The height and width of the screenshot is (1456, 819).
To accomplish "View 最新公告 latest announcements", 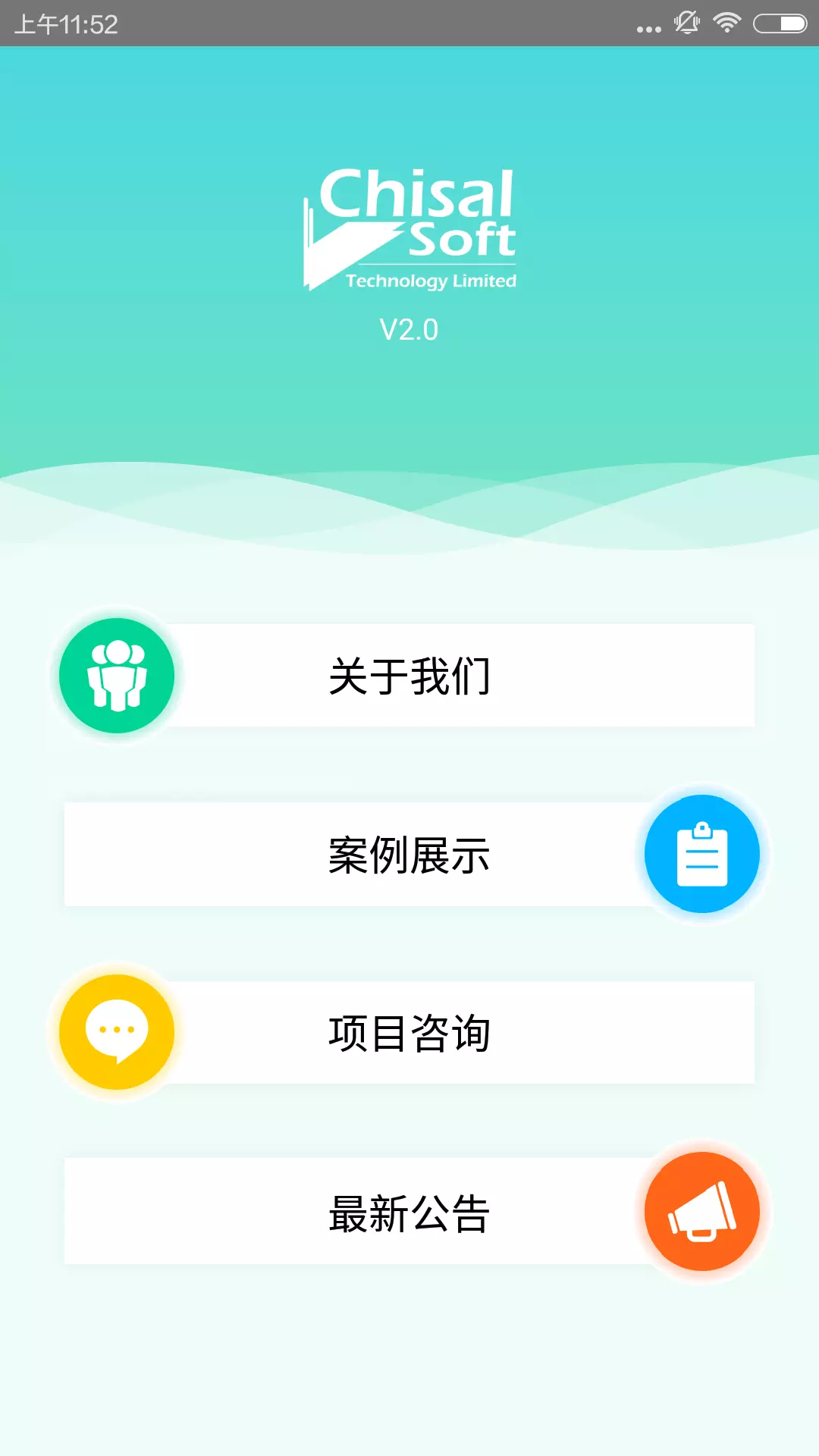I will point(409,1212).
